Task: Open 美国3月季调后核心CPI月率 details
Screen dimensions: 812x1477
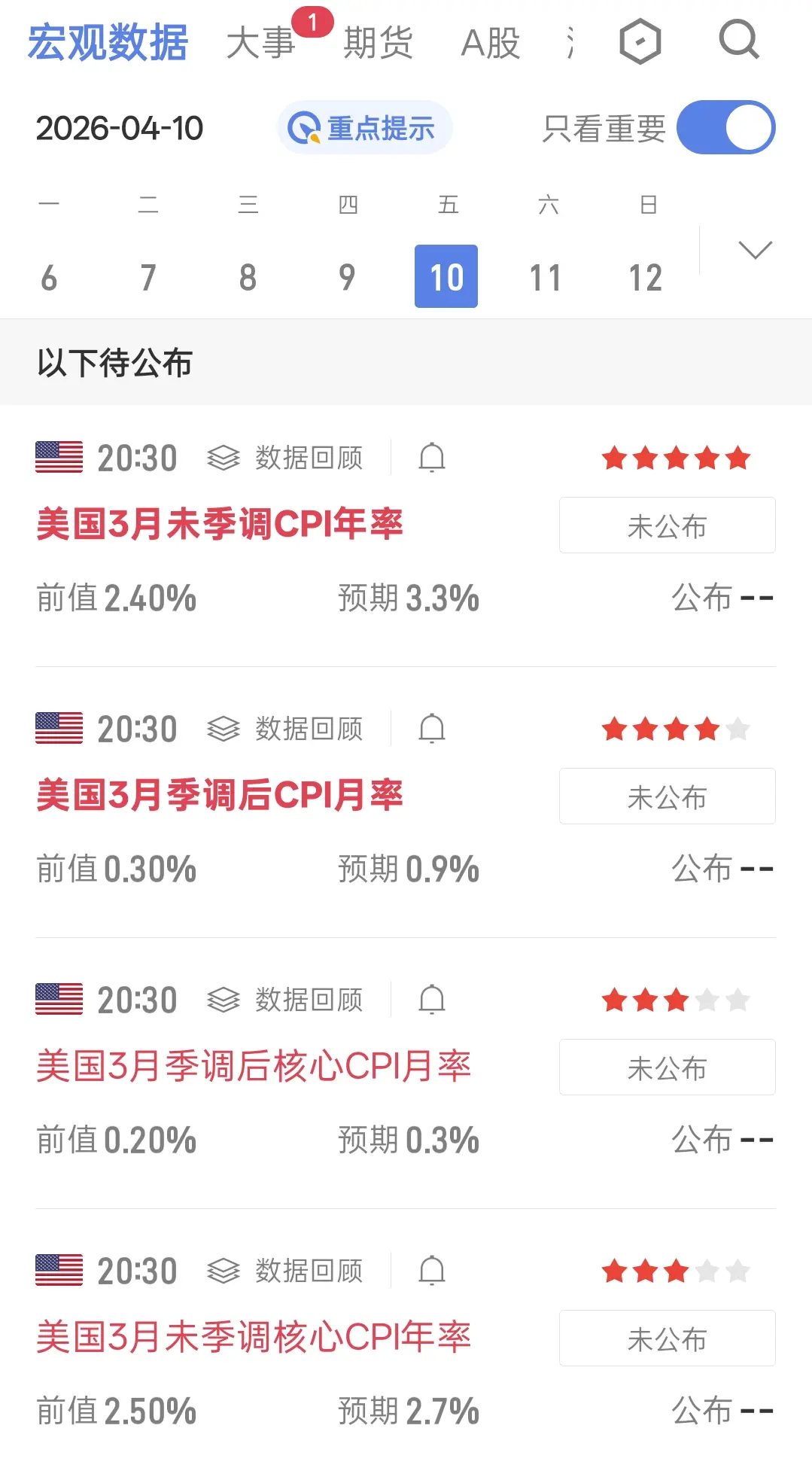Action: (x=254, y=1066)
